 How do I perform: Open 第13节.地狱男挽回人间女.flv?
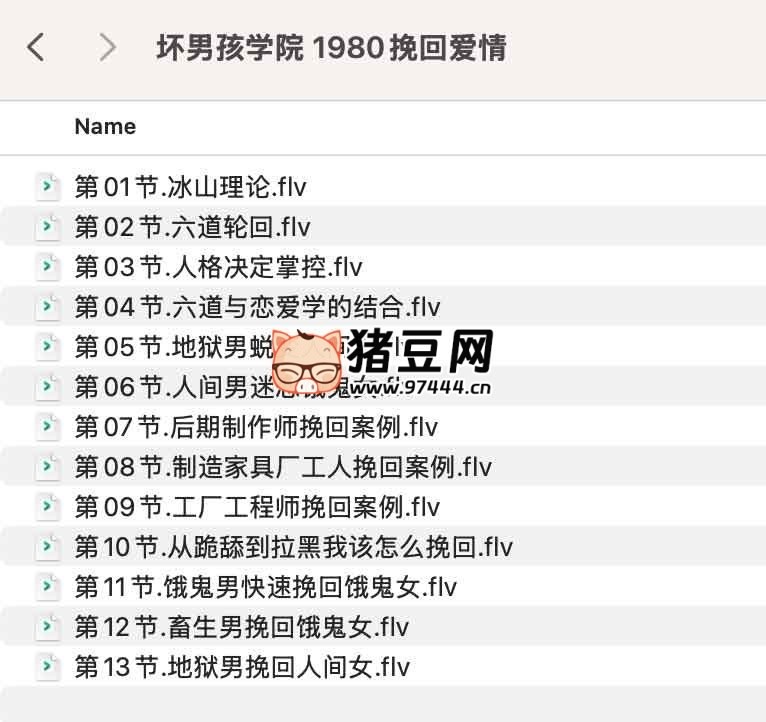tap(242, 667)
